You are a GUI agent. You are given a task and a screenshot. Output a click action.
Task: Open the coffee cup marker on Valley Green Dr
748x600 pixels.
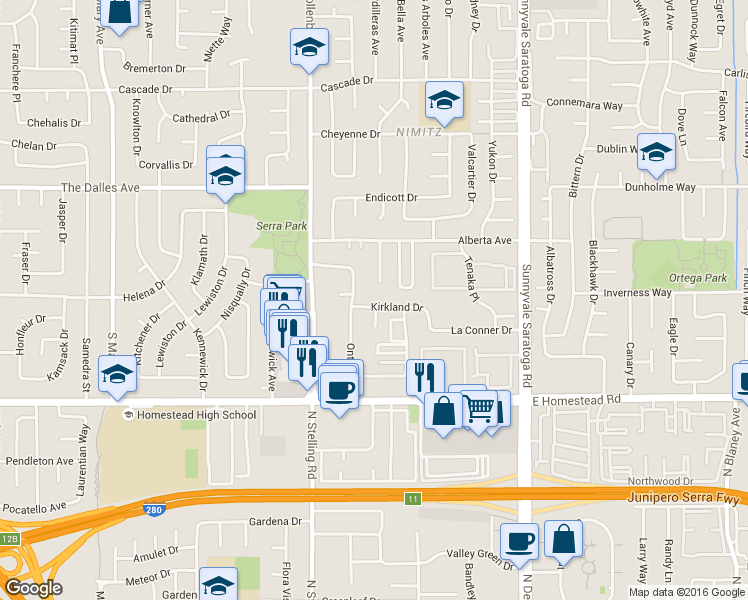519,543
